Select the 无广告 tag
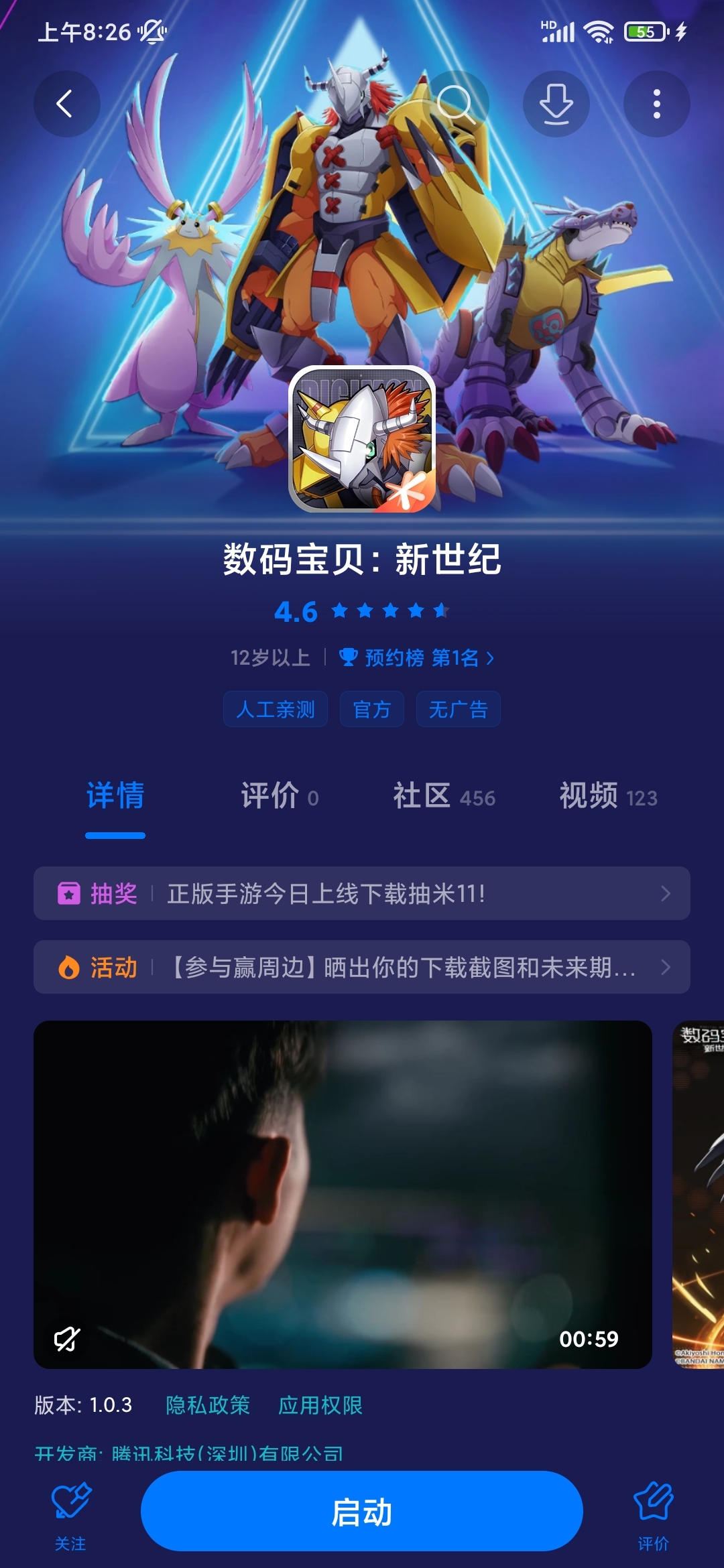This screenshot has width=724, height=1568. [459, 709]
